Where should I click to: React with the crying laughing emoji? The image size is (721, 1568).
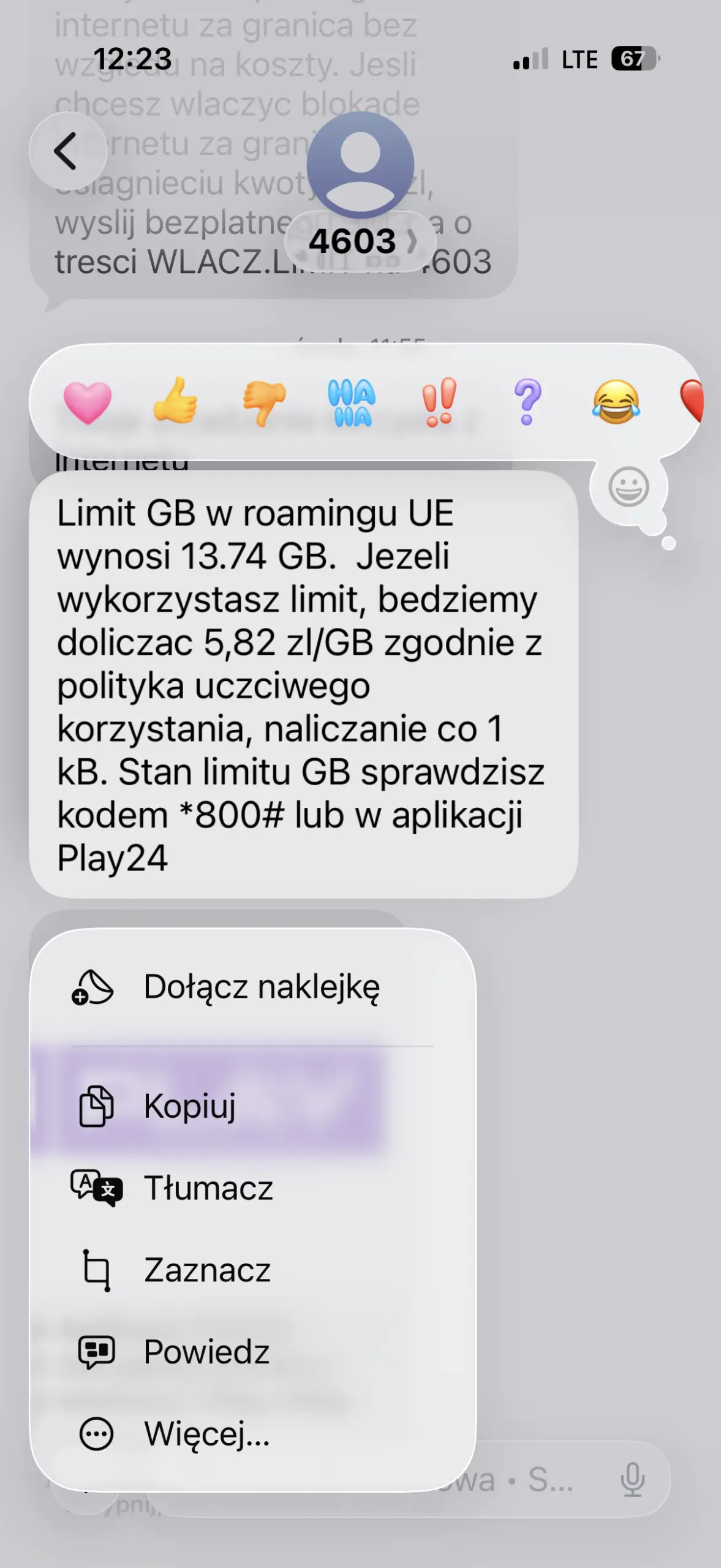(616, 402)
